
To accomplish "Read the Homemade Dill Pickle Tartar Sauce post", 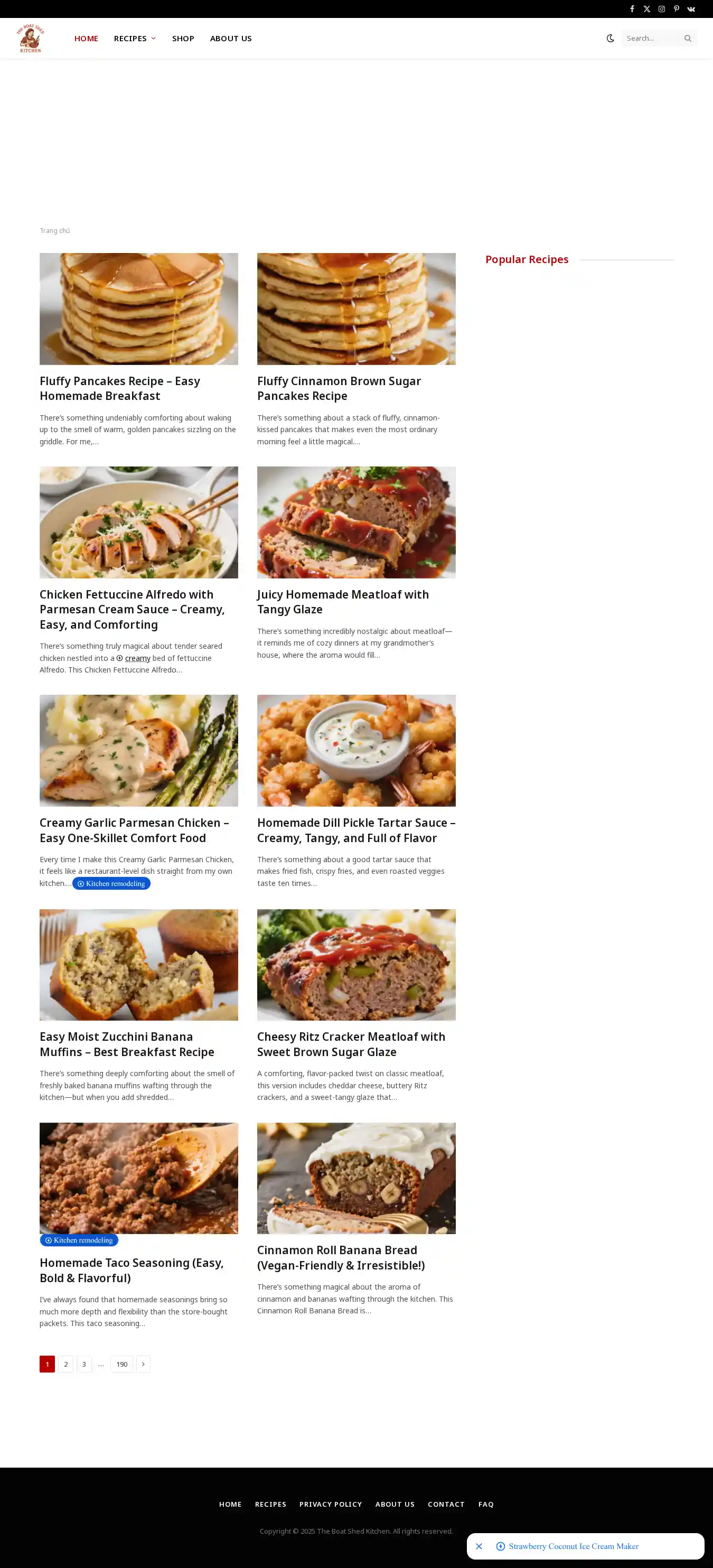I will point(356,830).
